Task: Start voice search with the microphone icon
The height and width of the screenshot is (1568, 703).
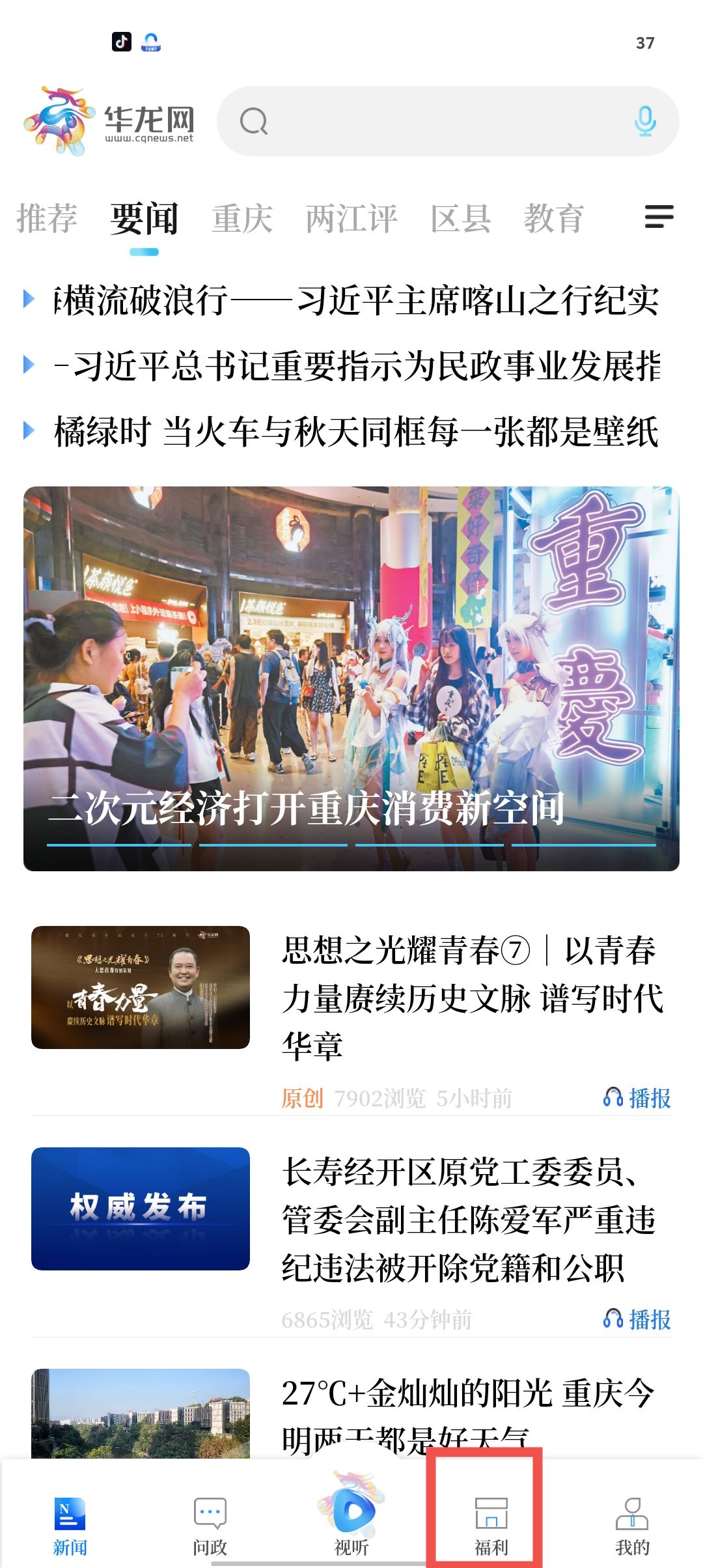Action: coord(644,121)
